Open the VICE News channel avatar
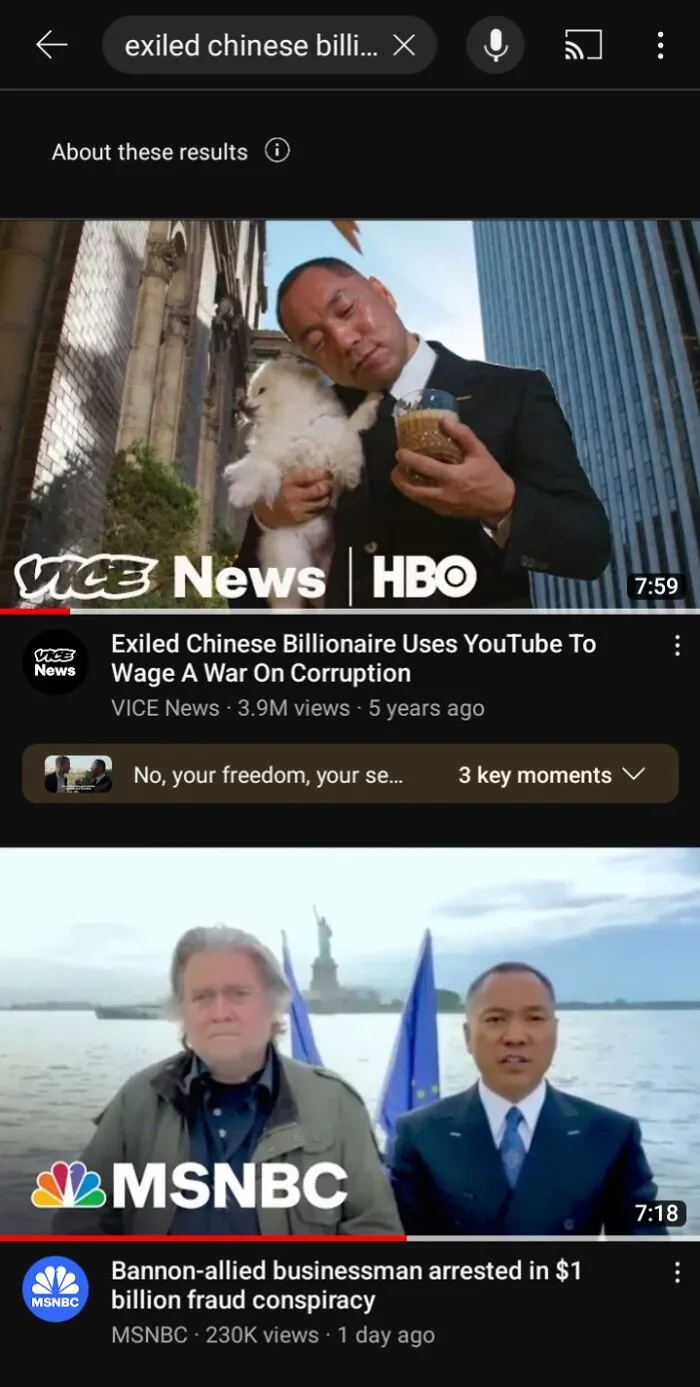The image size is (700, 1387). 55,662
